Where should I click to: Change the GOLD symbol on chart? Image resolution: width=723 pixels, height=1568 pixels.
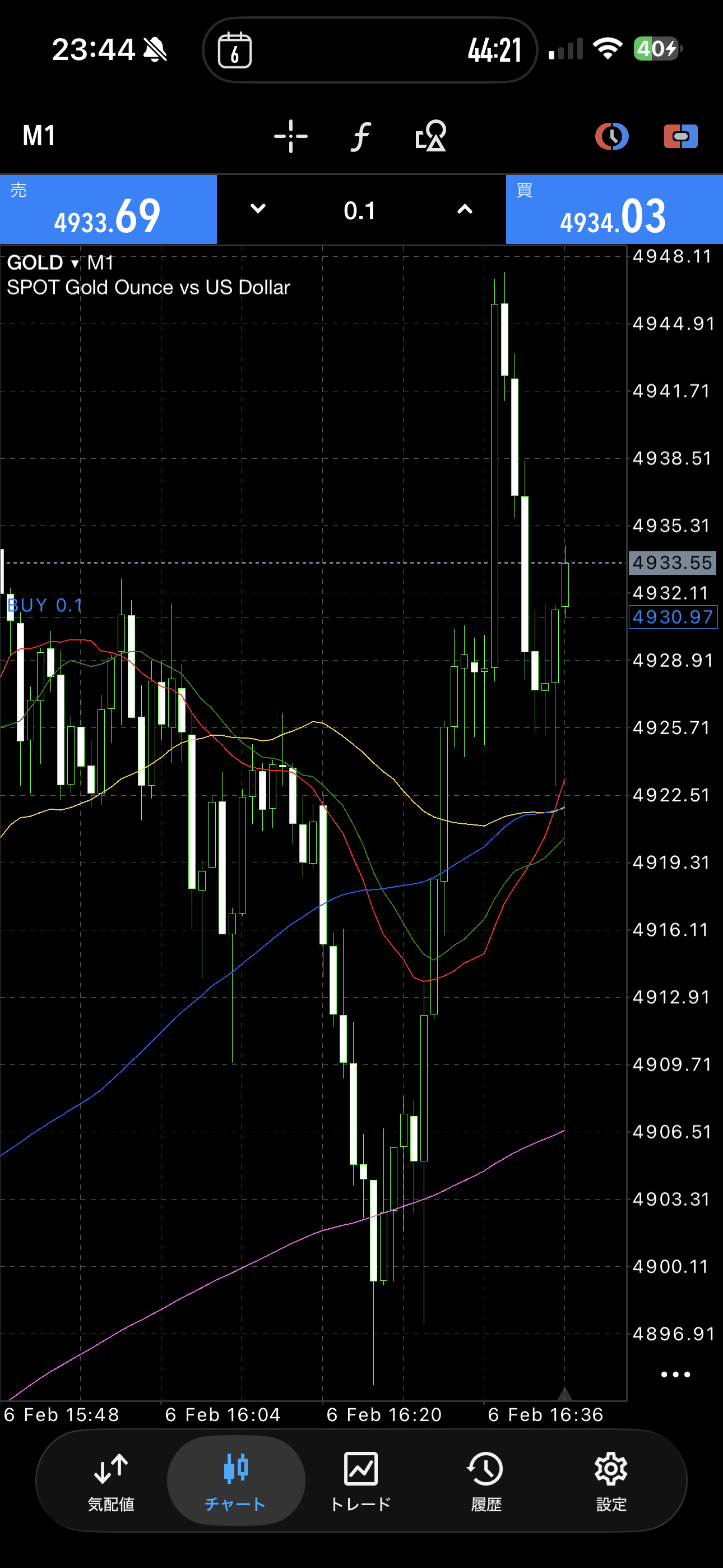tap(43, 263)
